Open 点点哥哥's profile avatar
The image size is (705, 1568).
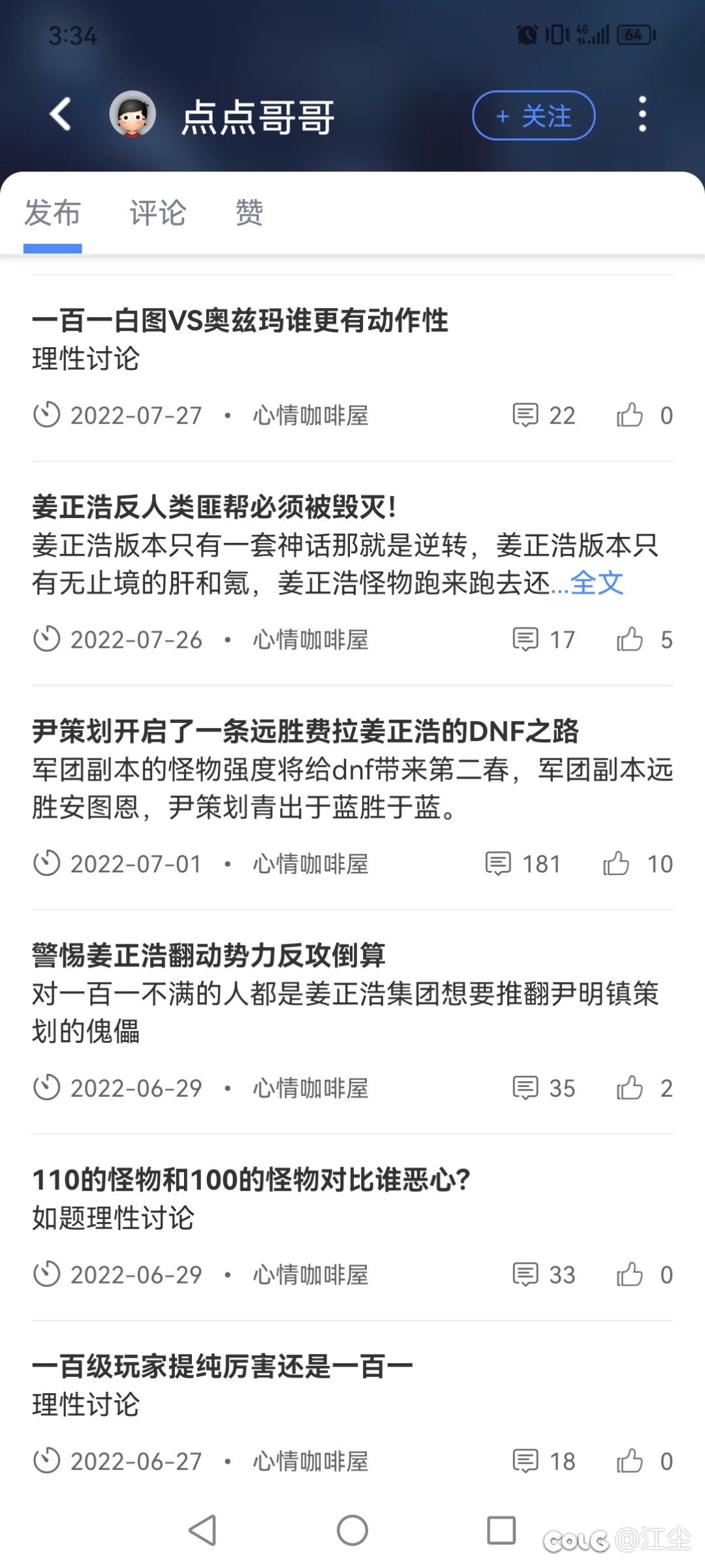click(x=133, y=115)
